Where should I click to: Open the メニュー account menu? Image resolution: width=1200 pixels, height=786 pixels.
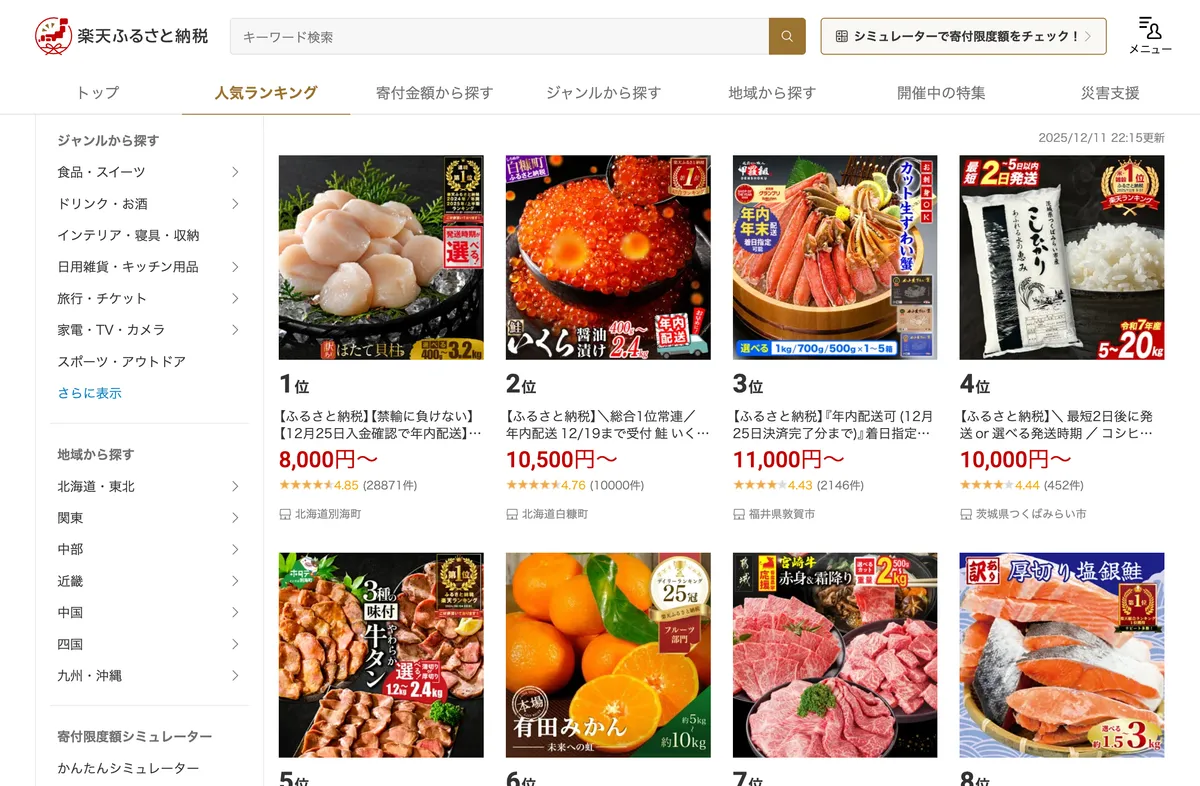(1150, 35)
